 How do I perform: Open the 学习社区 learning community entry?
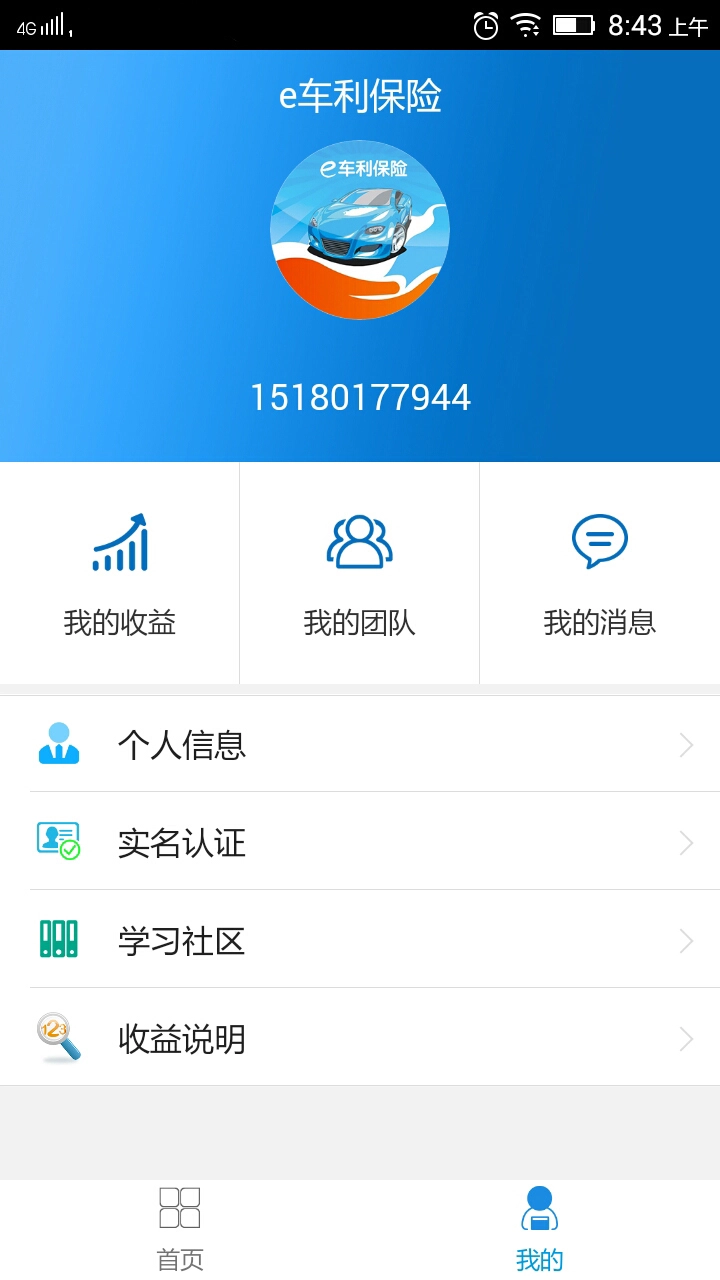(x=183, y=940)
